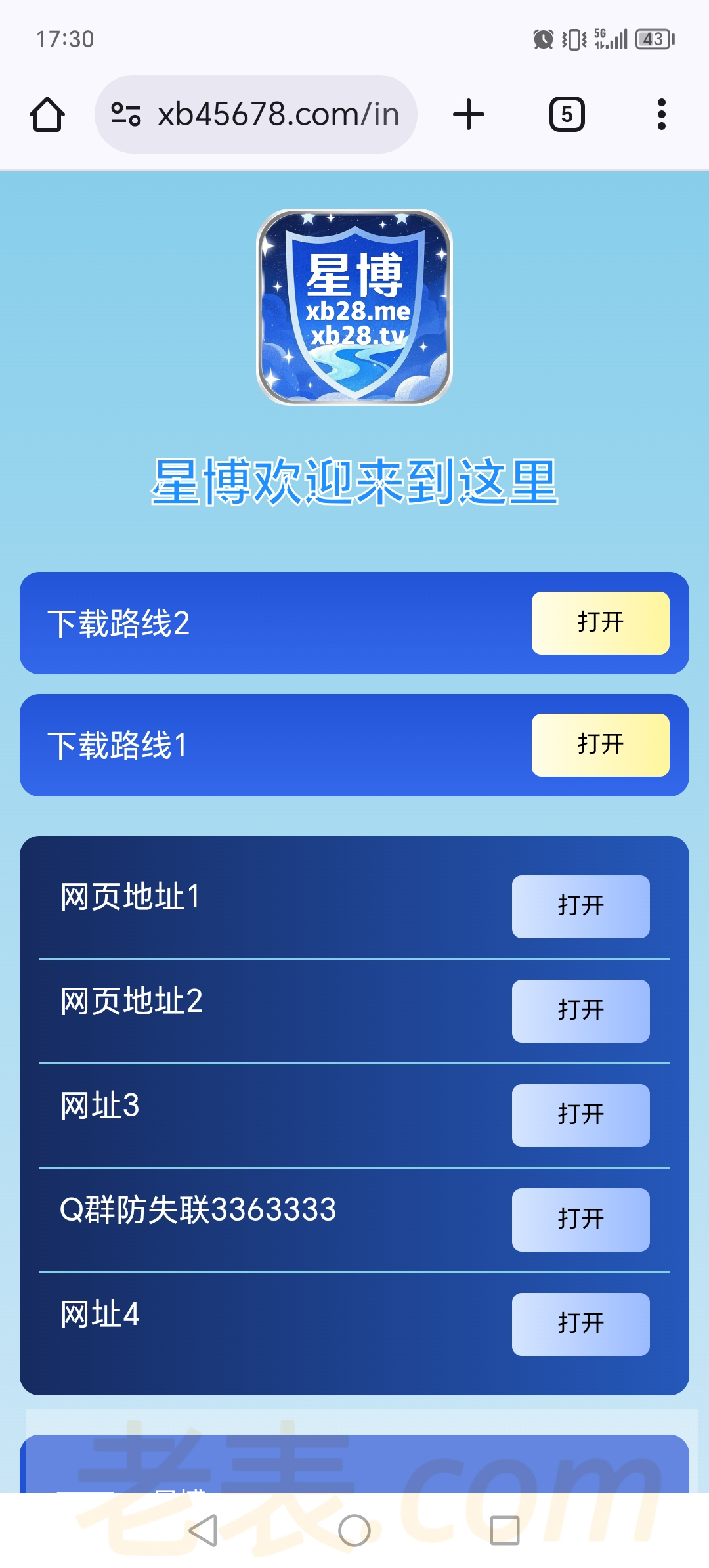Show the open tabs switcher
The image size is (709, 1568).
567,115
